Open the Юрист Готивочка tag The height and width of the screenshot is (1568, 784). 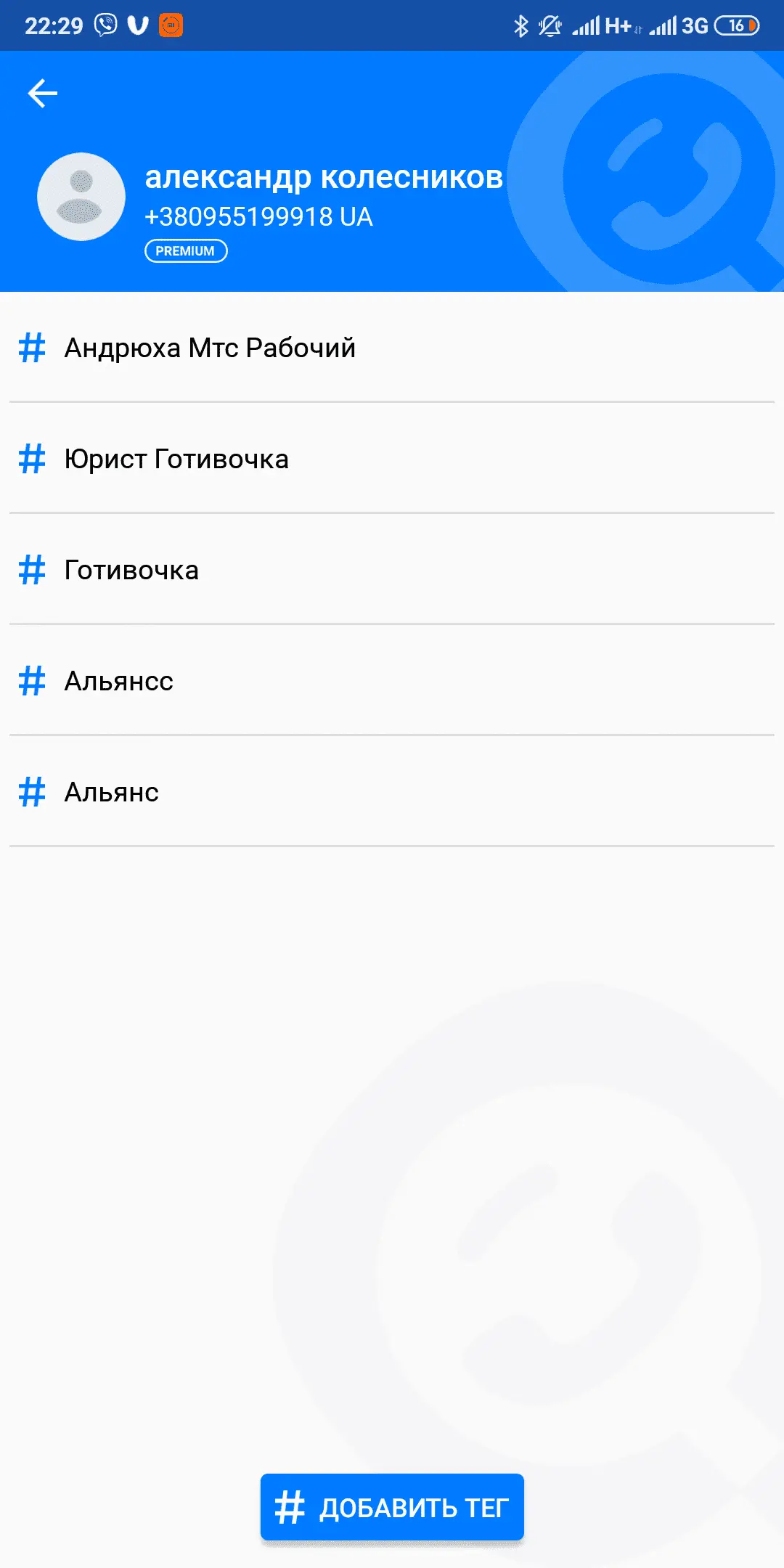pos(176,460)
